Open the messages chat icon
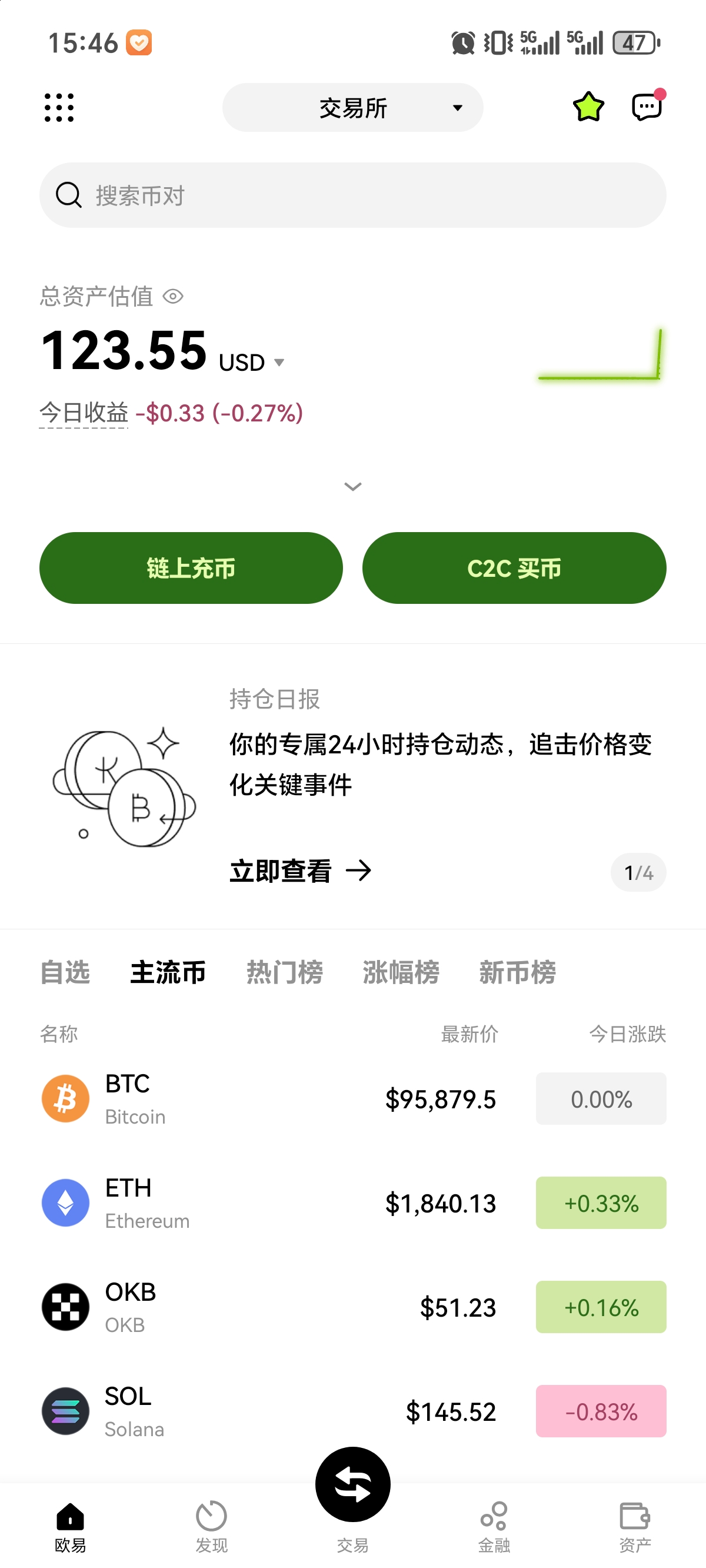The height and width of the screenshot is (1568, 706). click(647, 107)
